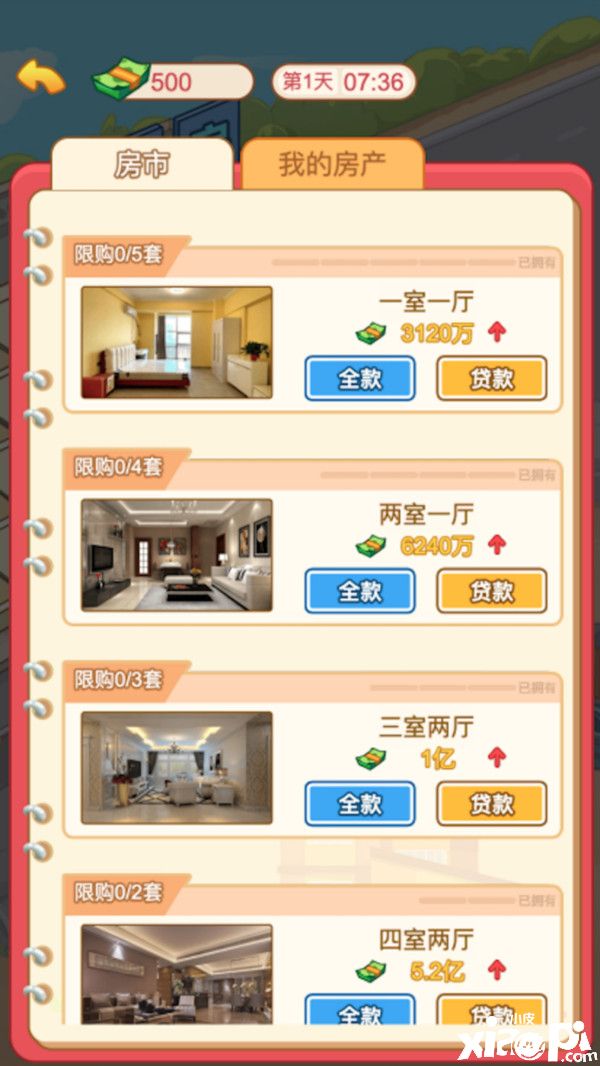Viewport: 600px width, 1066px height.
Task: Go back with the yellow arrow
Action: [x=41, y=78]
